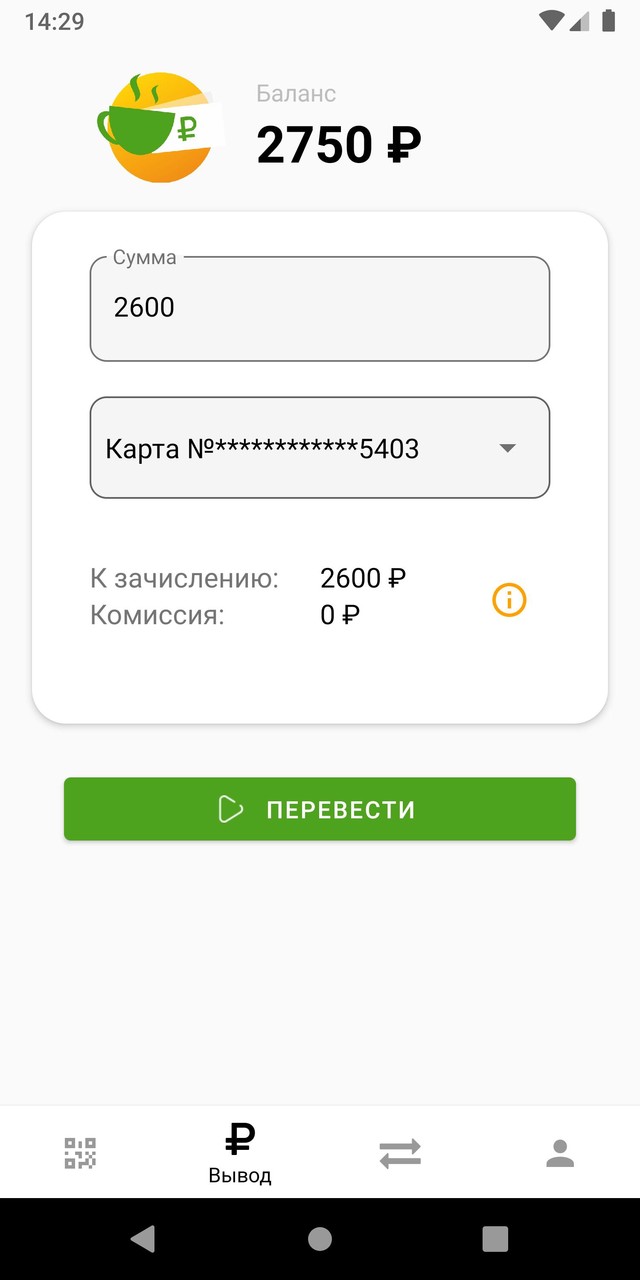Tap the system back button

click(143, 1239)
